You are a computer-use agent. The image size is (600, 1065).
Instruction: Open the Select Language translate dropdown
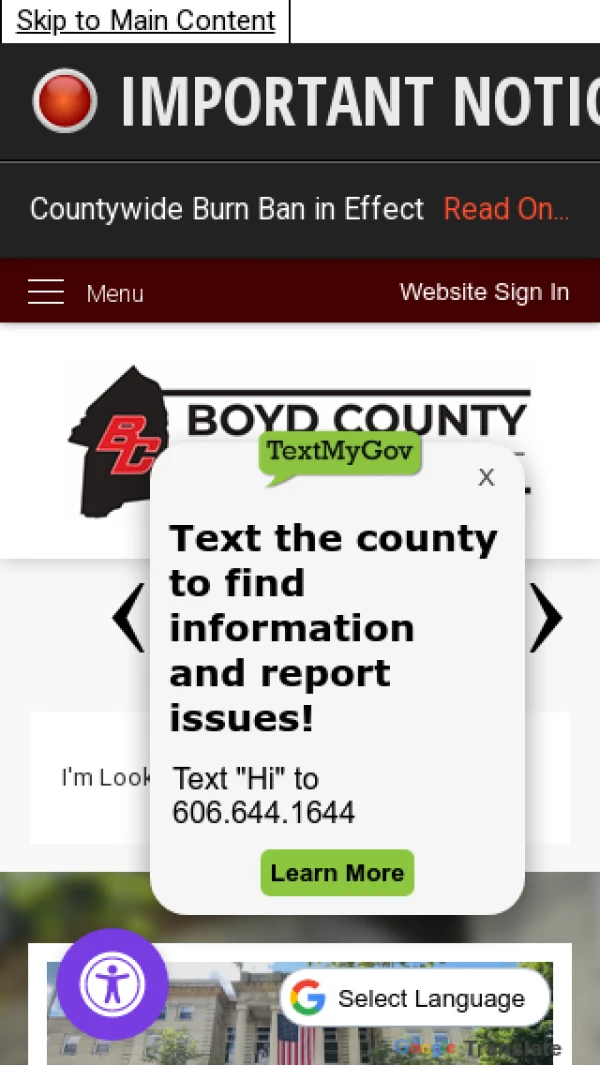coord(415,998)
